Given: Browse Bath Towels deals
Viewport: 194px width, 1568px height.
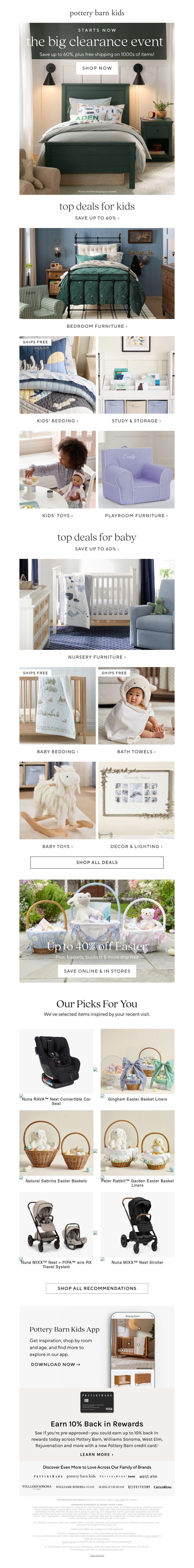Looking at the screenshot, I should (x=136, y=752).
